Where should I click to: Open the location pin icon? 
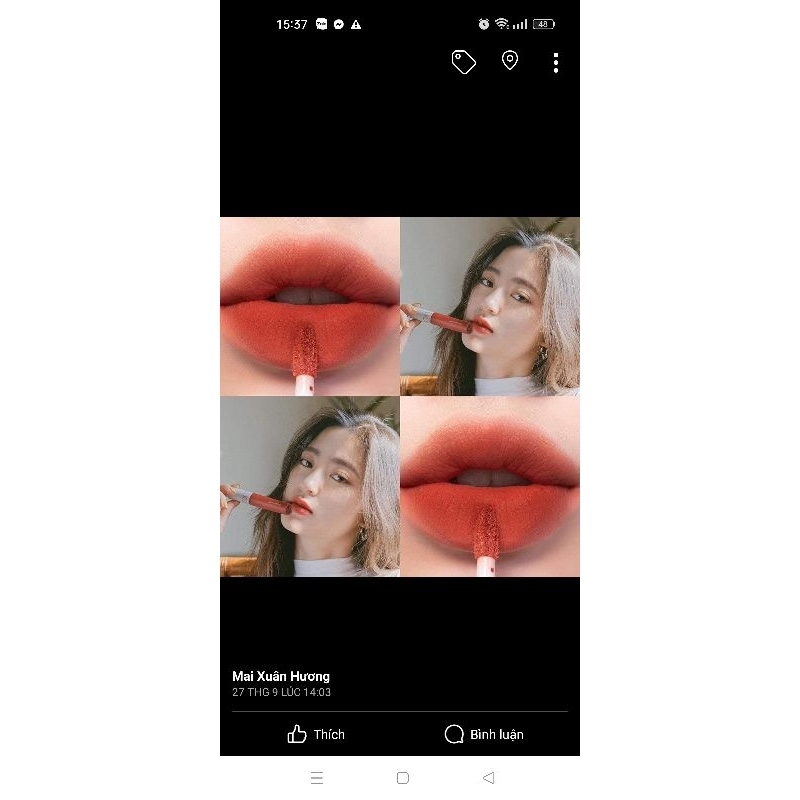(x=510, y=61)
